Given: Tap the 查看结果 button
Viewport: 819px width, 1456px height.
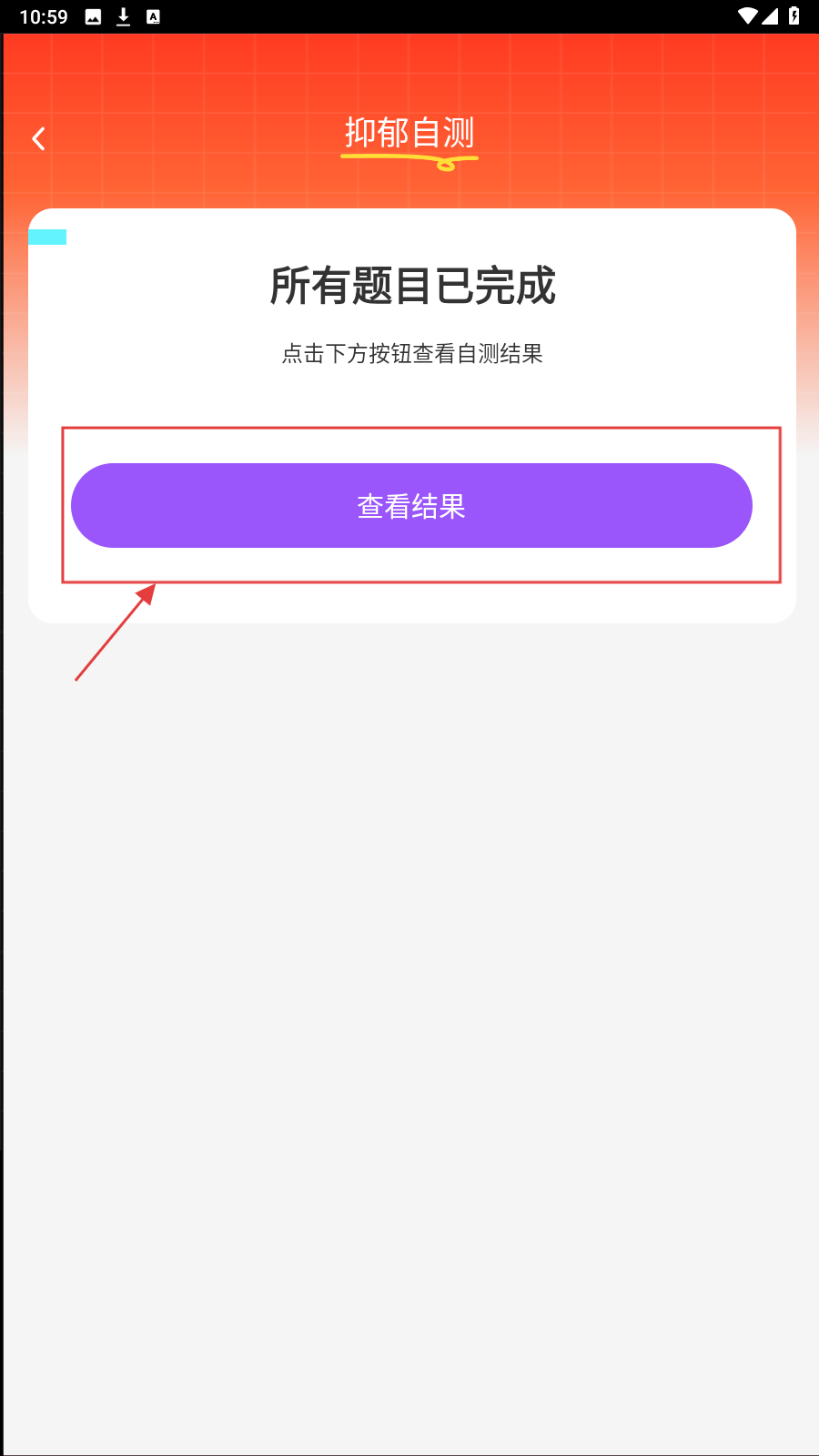Looking at the screenshot, I should (411, 506).
